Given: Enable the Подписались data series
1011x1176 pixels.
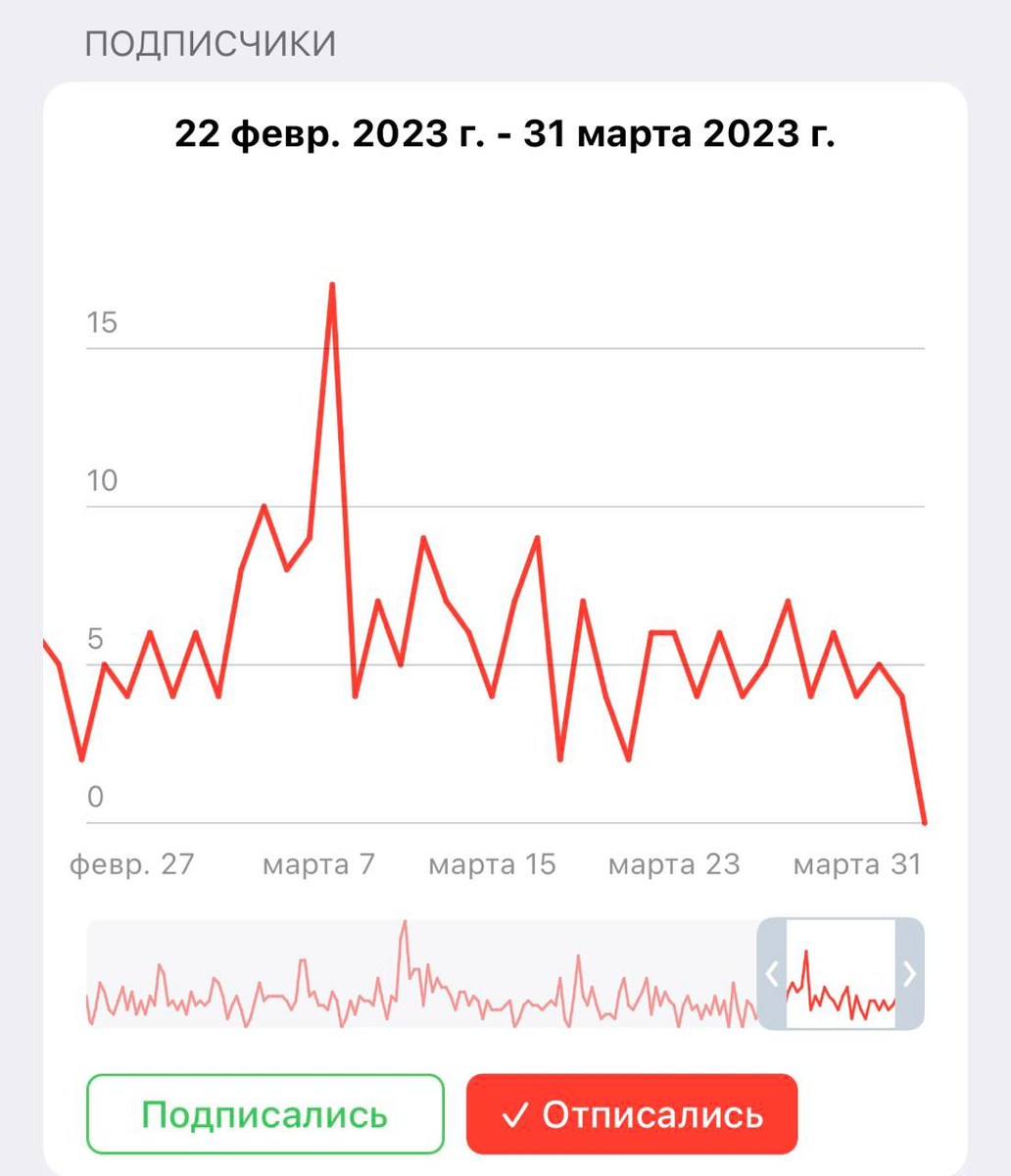Looking at the screenshot, I should (265, 1112).
